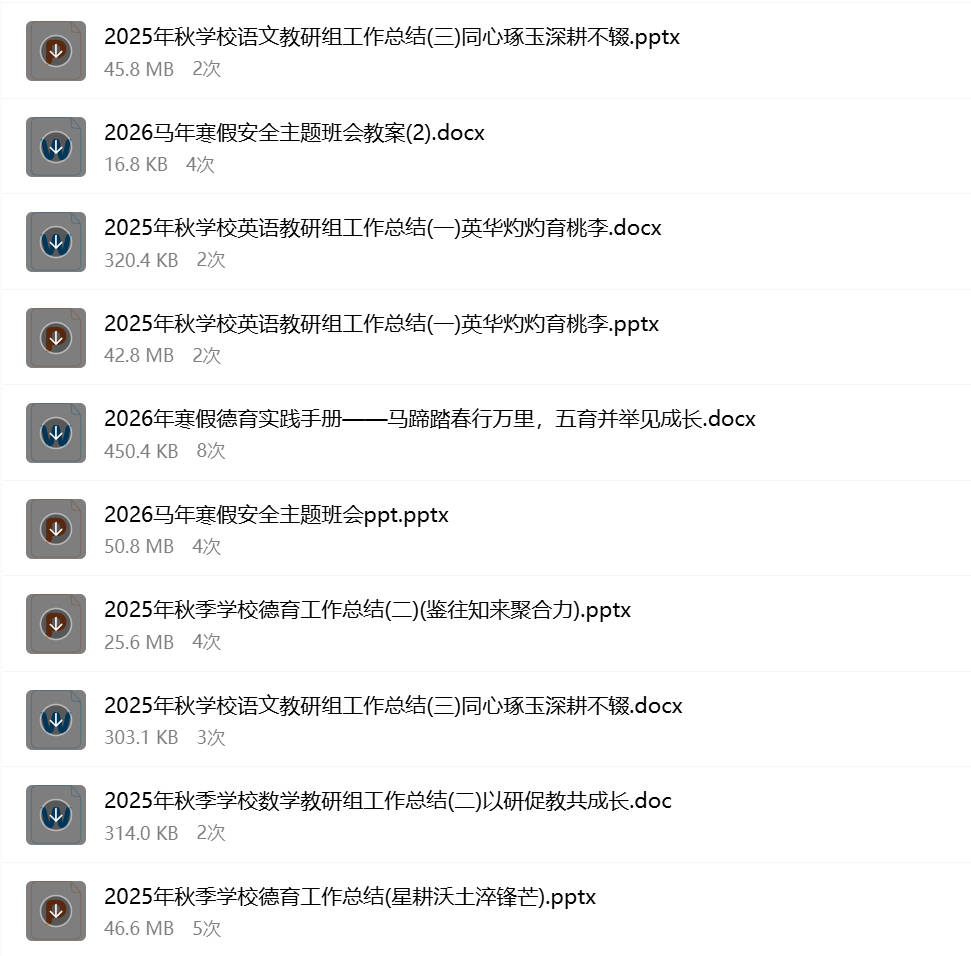The width and height of the screenshot is (971, 956).
Task: Download 2025年秋学校语文教研组工作总结(三)同心琢玉深耕不辍.pptx
Action: [x=56, y=51]
